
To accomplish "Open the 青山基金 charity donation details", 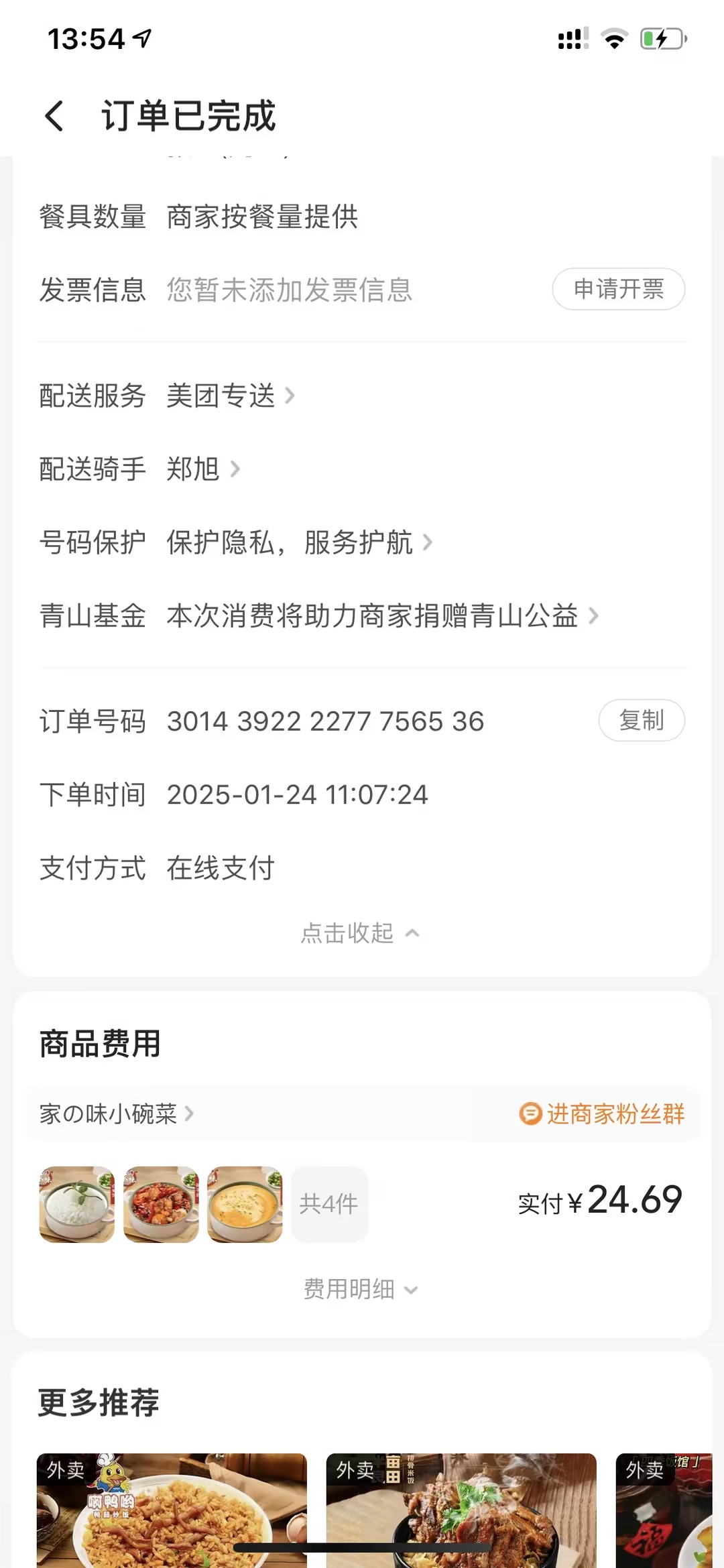I will click(x=381, y=615).
